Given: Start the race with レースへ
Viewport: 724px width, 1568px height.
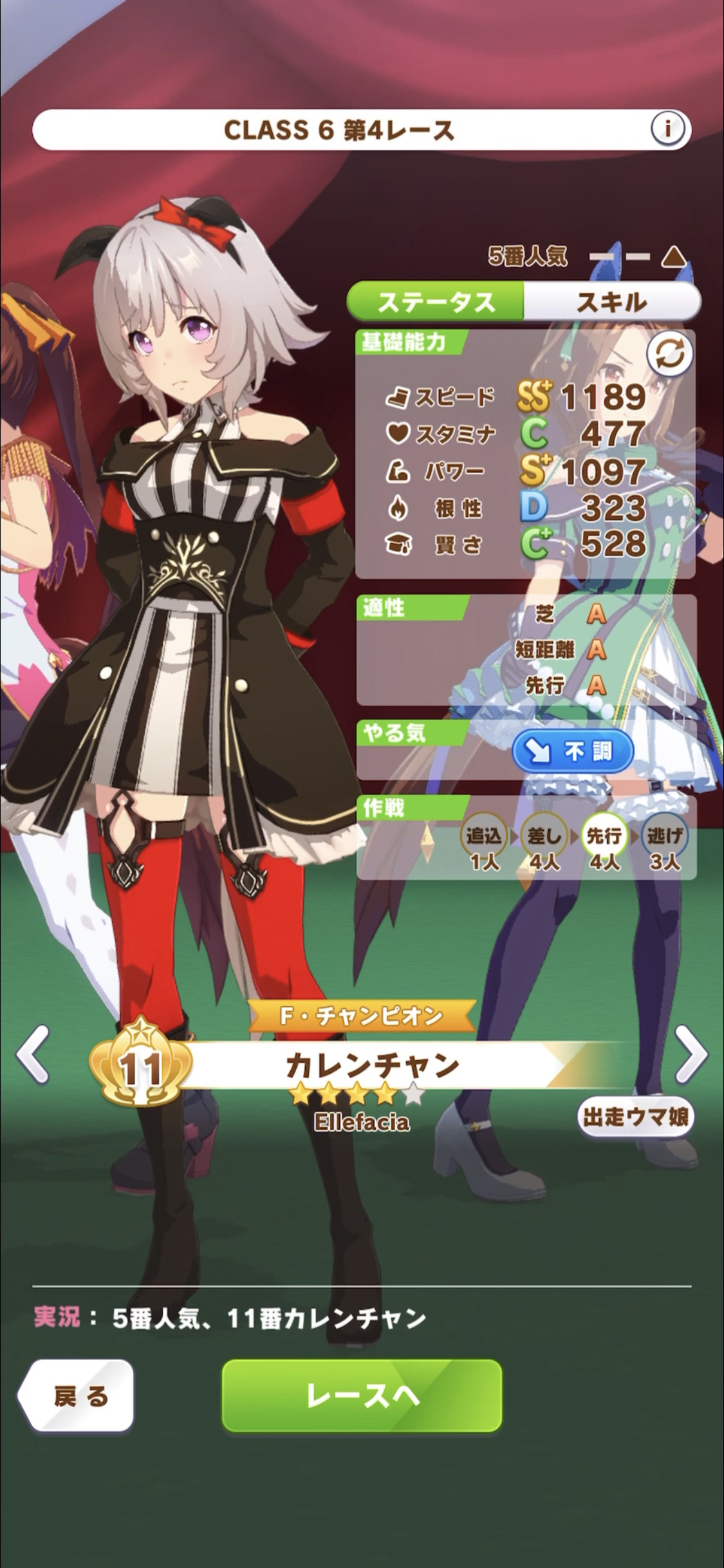Looking at the screenshot, I should pyautogui.click(x=362, y=1395).
